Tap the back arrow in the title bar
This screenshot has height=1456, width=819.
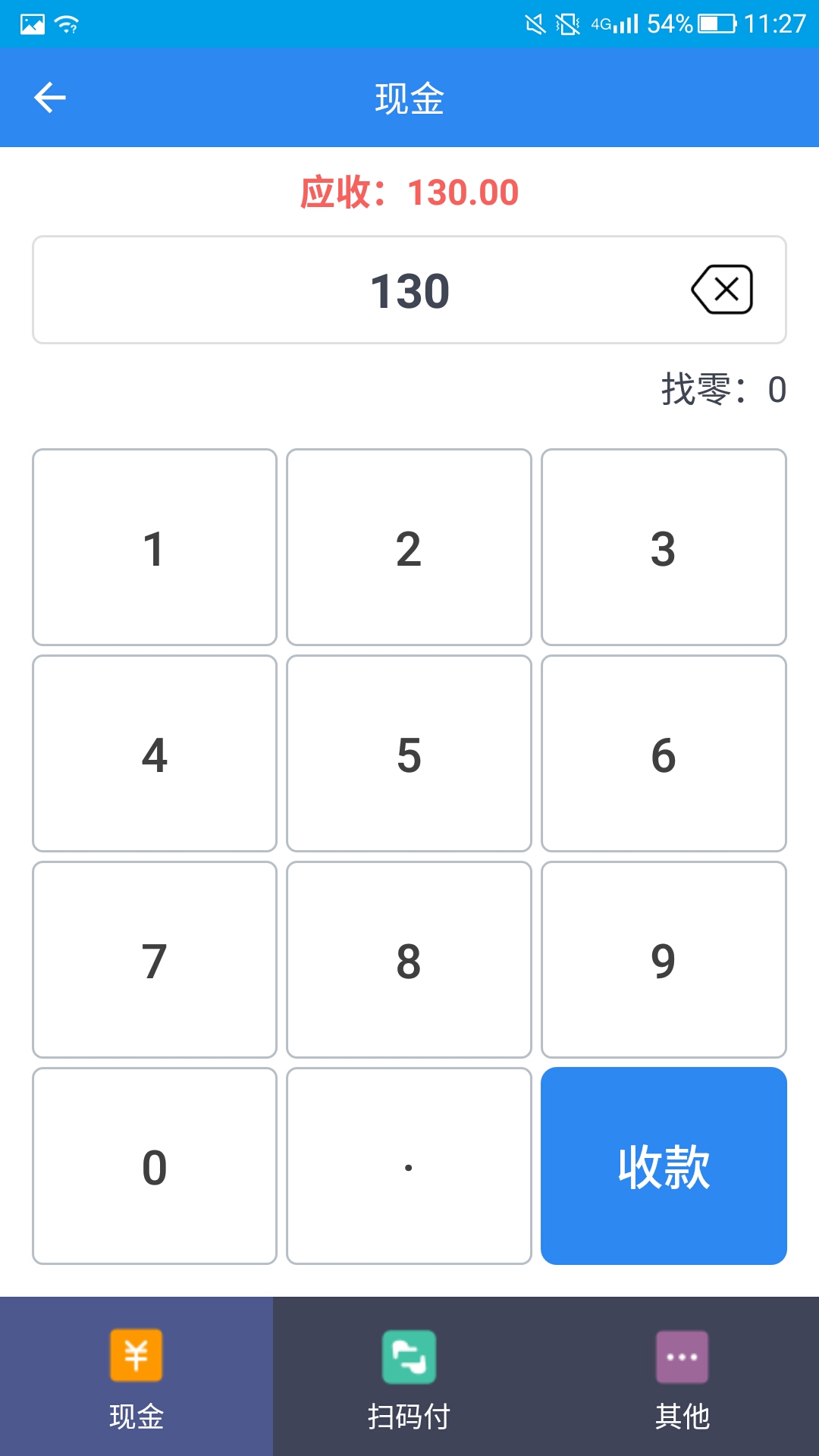pos(49,97)
